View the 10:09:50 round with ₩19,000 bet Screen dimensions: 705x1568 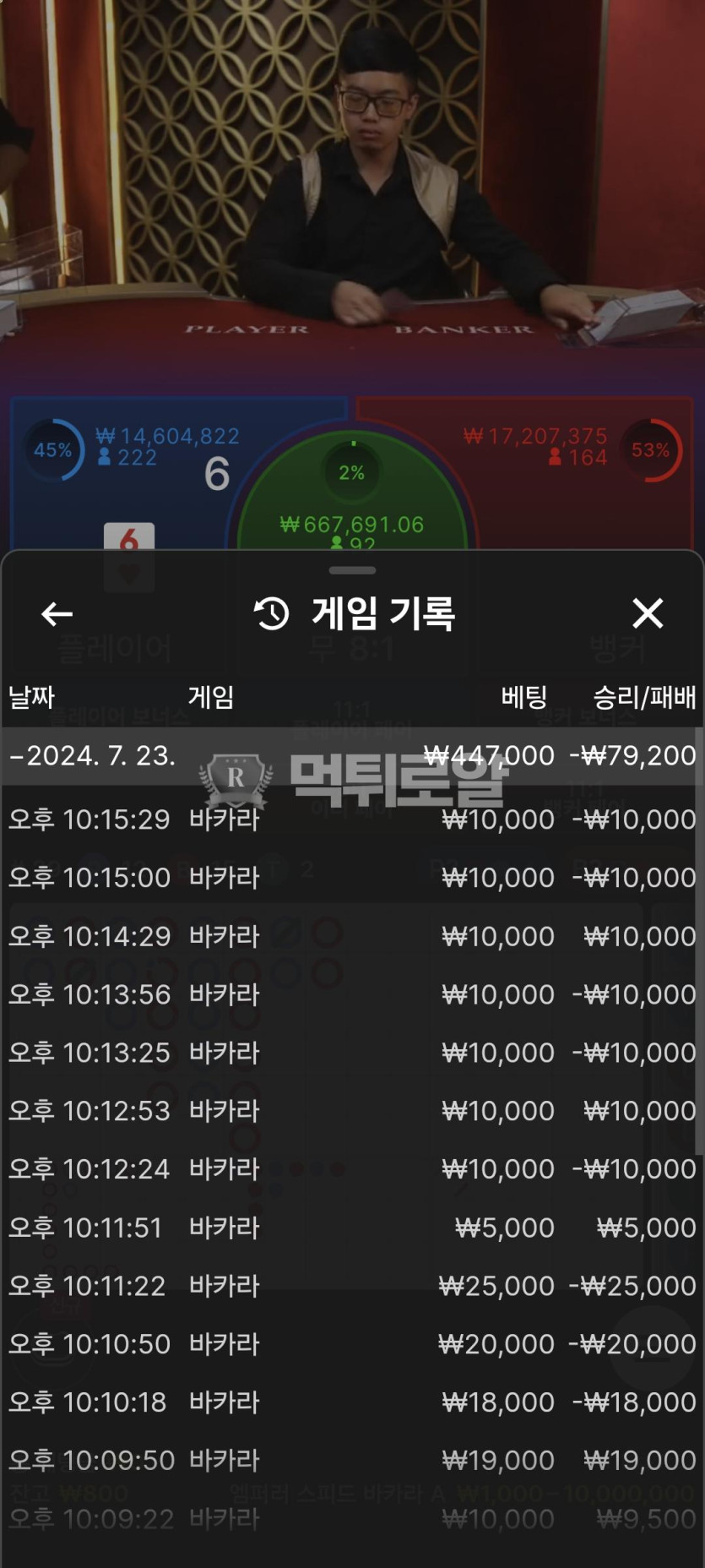(352, 1461)
